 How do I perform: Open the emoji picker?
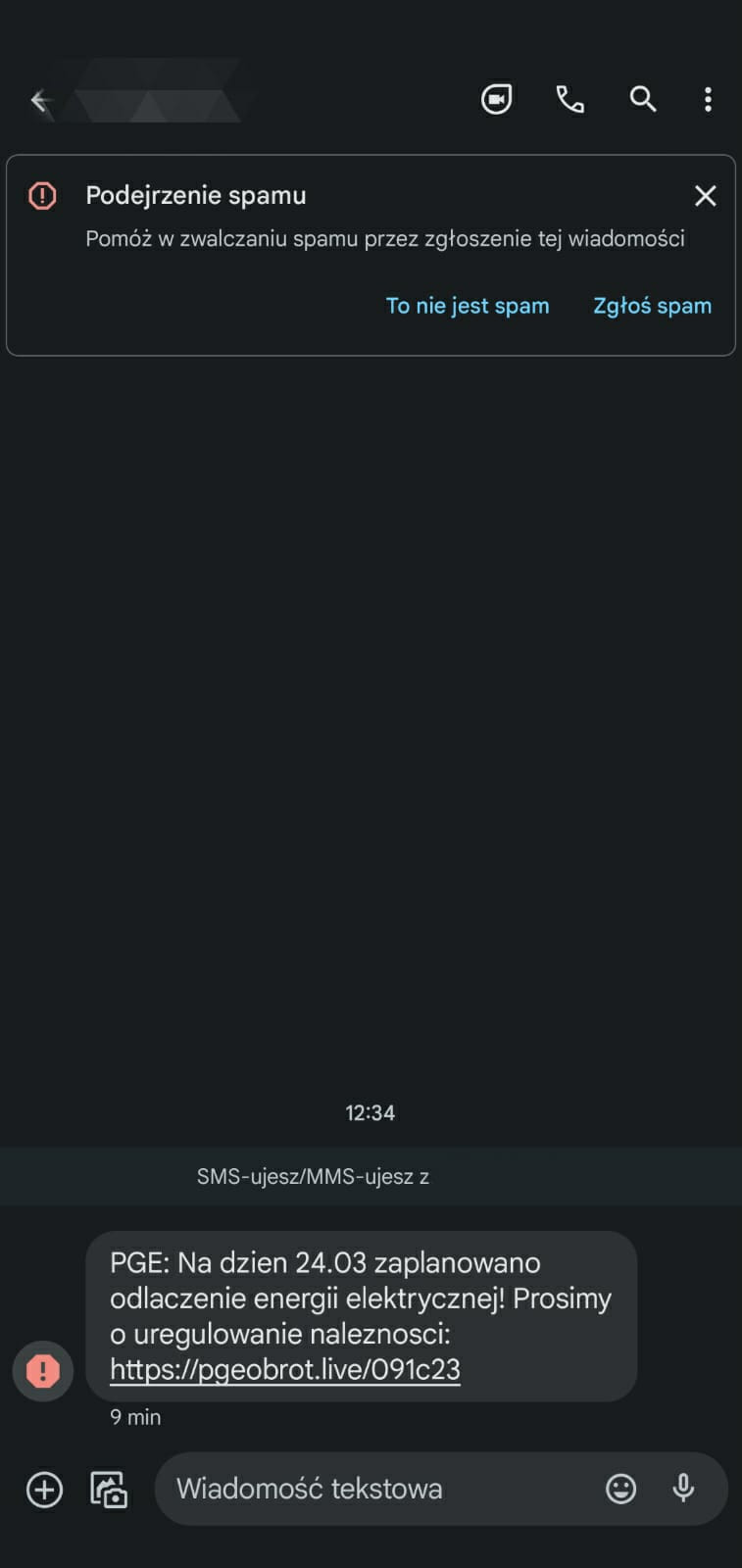pos(620,1490)
